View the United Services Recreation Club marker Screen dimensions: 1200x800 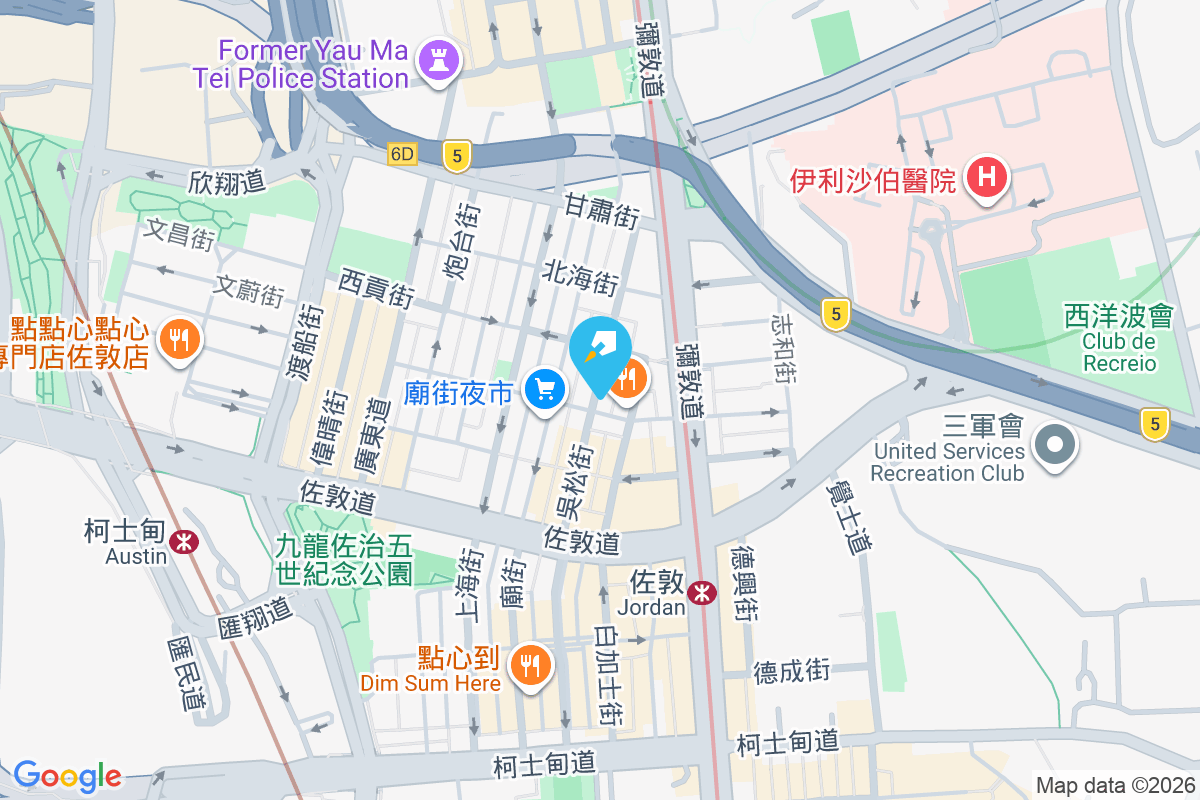[1054, 444]
